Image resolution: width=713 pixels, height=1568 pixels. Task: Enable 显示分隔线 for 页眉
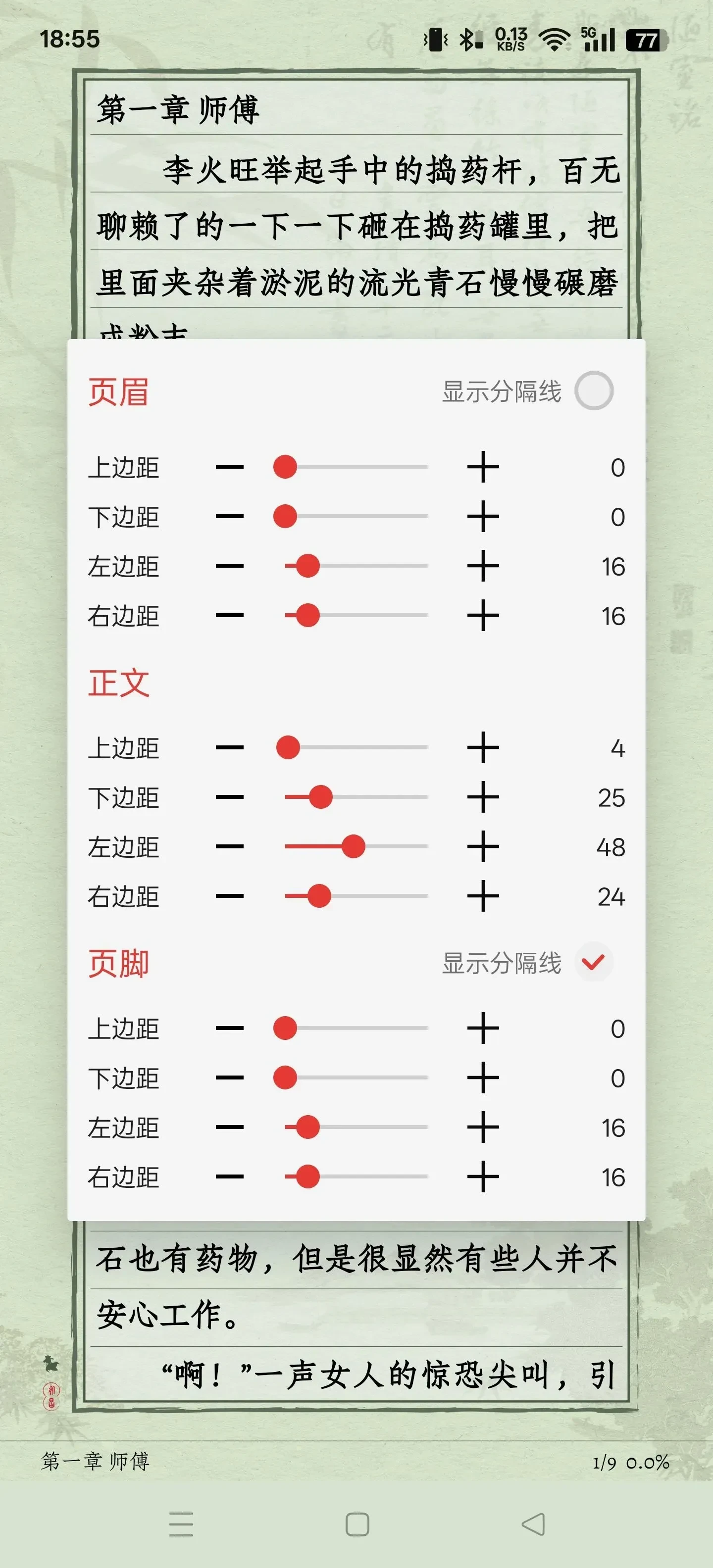pos(594,390)
